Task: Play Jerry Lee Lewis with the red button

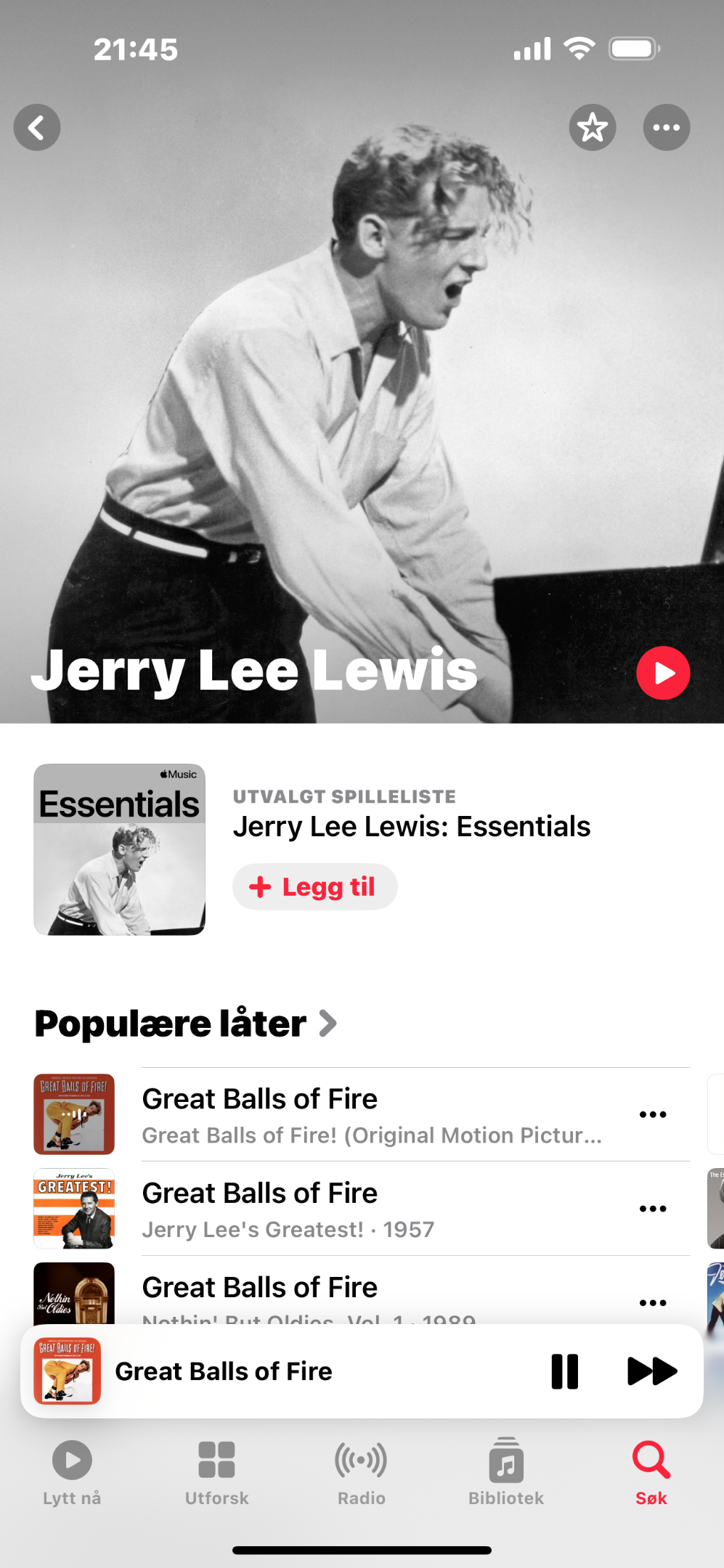Action: [x=663, y=673]
